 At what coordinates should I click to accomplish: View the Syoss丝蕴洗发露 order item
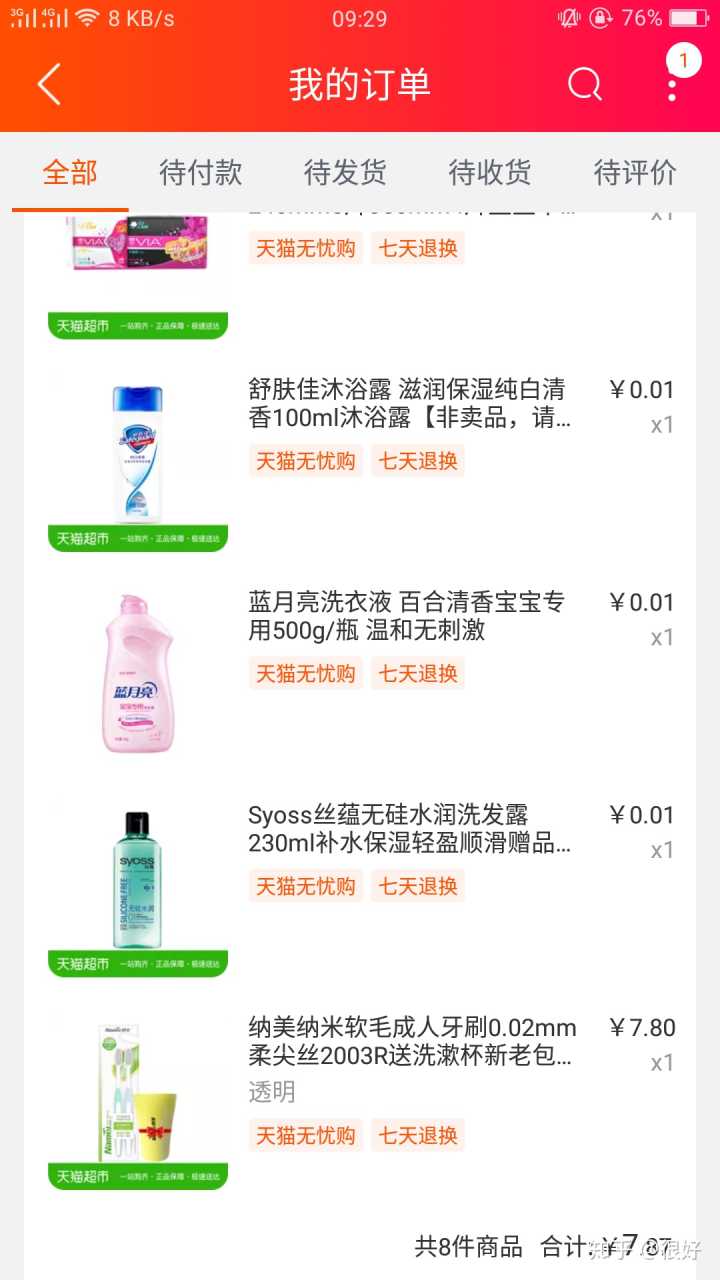[x=408, y=829]
